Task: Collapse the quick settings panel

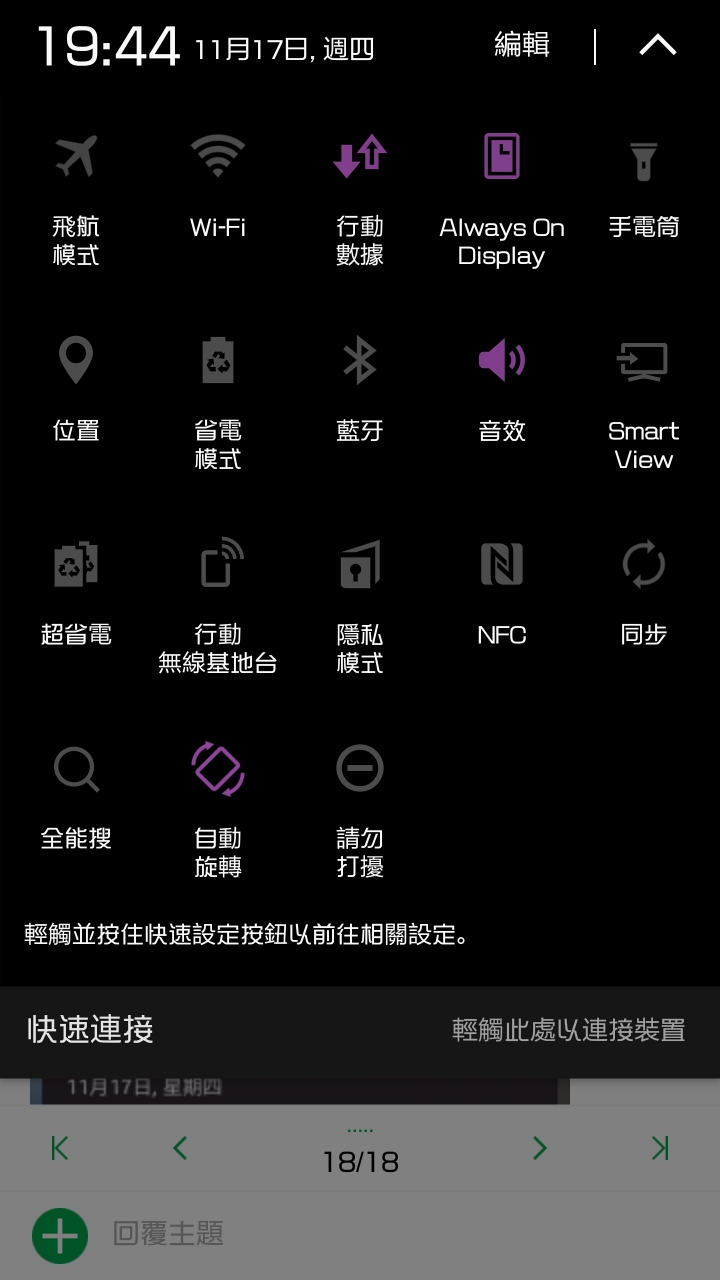Action: pos(658,45)
